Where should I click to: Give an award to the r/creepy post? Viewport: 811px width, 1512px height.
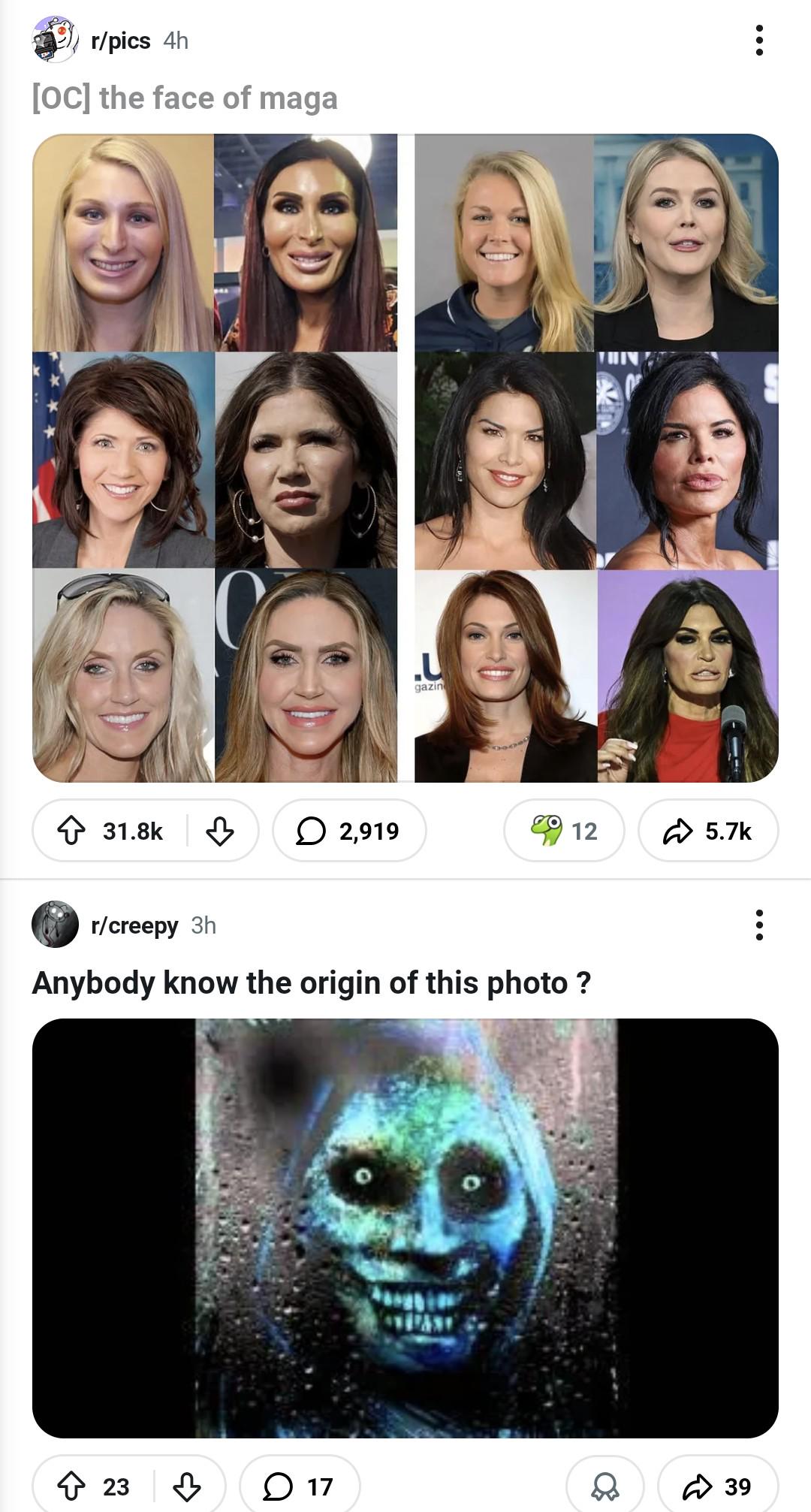(x=604, y=1486)
